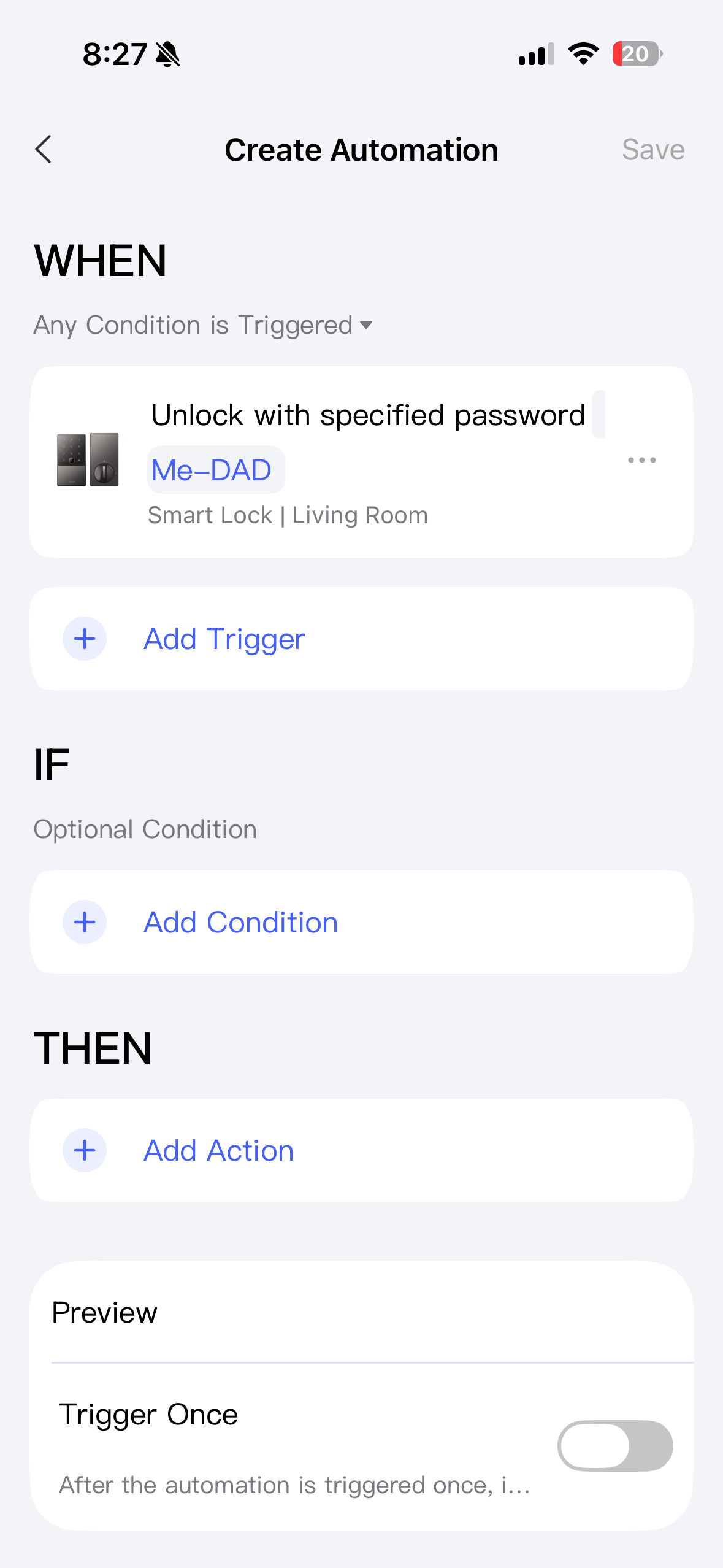Save the automation
Viewport: 723px width, 1568px height.
(652, 150)
